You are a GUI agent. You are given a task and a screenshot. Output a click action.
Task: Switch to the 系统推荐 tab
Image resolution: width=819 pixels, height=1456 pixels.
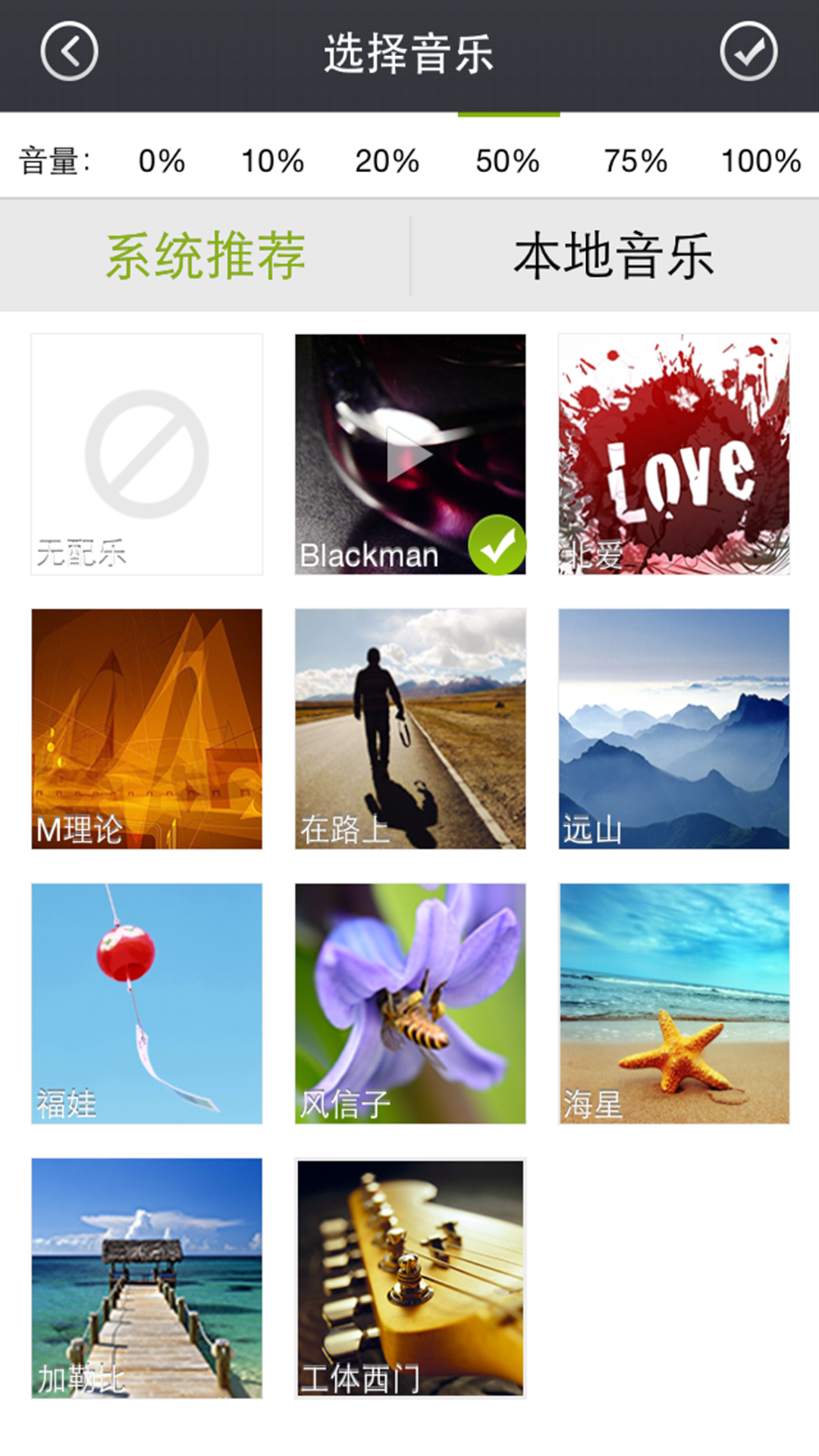coord(206,256)
